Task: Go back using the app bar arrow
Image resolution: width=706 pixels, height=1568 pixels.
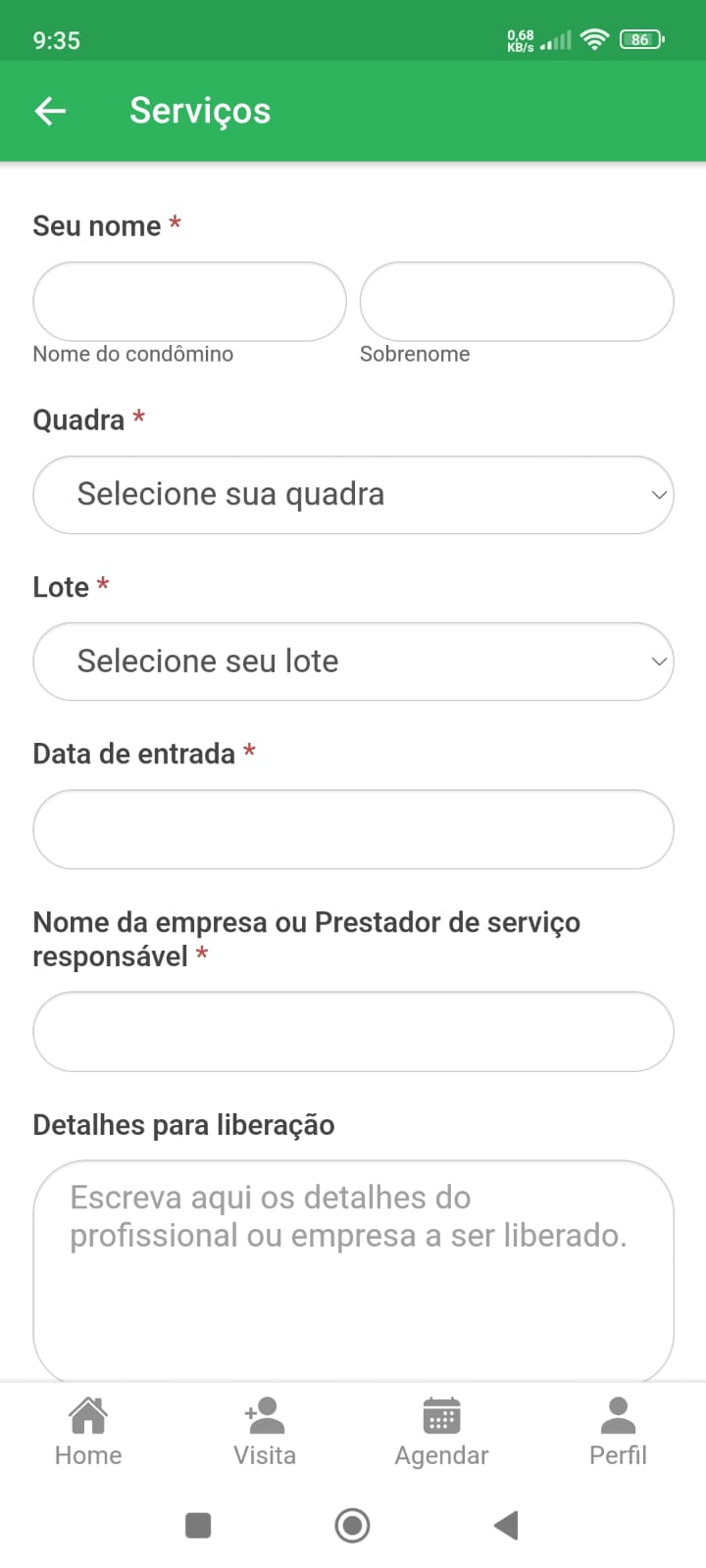Action: click(x=50, y=111)
